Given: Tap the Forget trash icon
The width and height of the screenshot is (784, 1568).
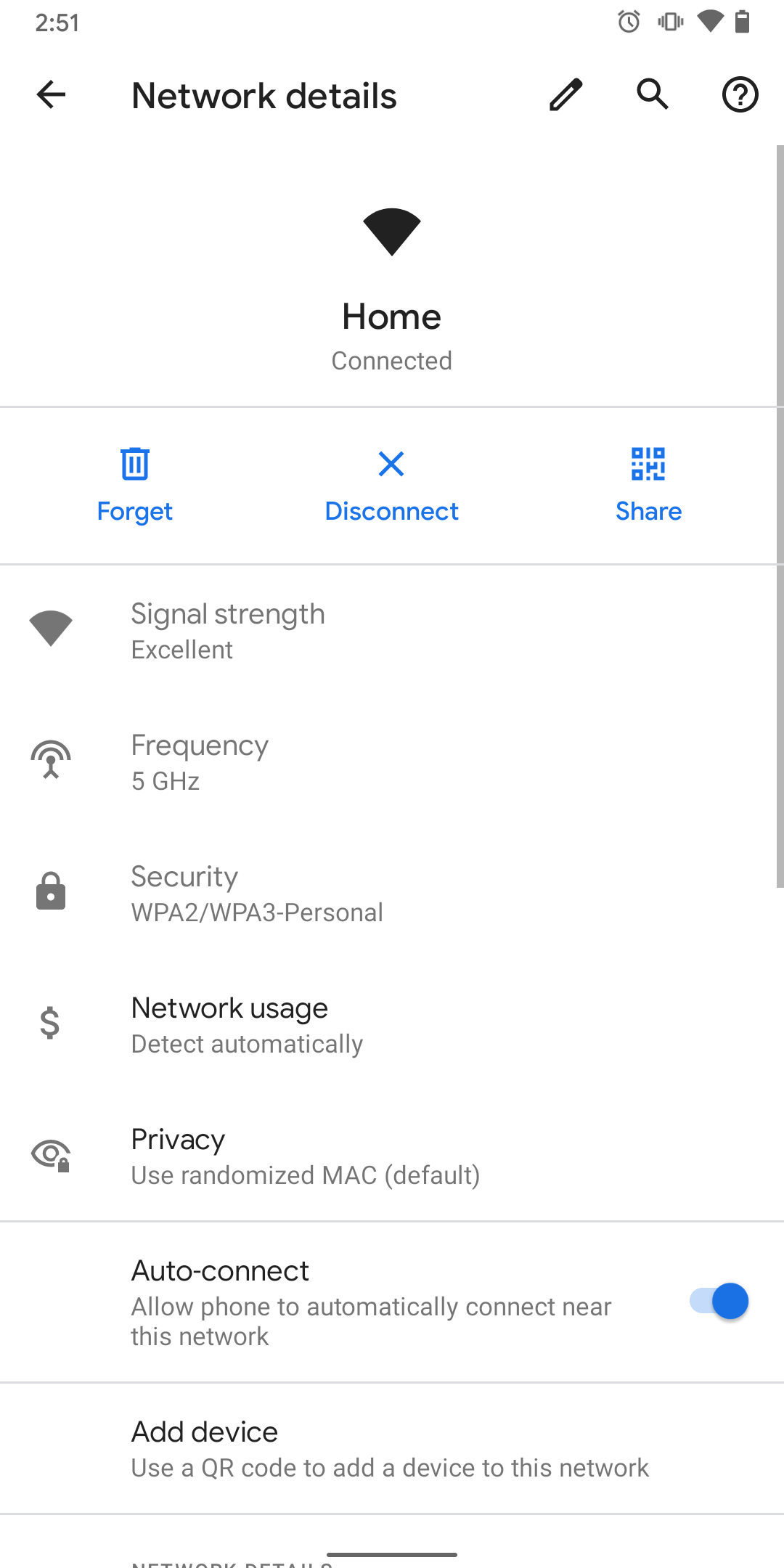Looking at the screenshot, I should click(x=135, y=465).
